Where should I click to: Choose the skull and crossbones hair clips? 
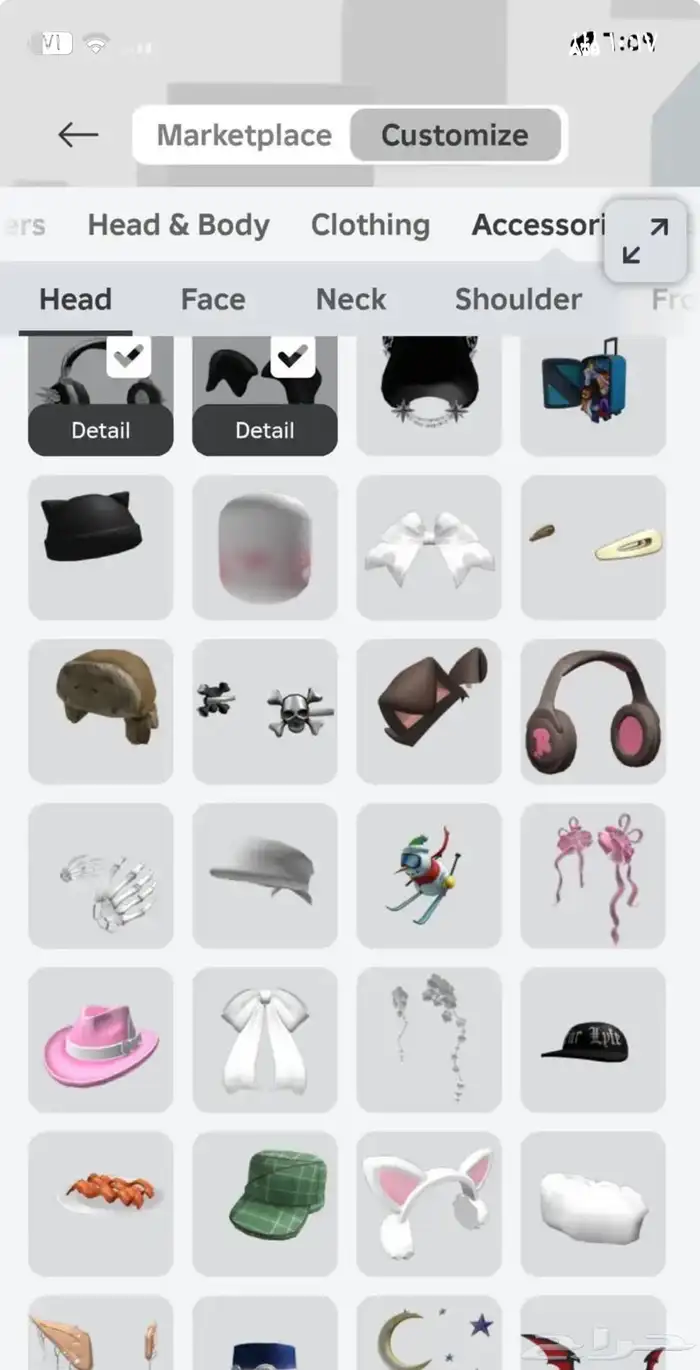pos(264,711)
